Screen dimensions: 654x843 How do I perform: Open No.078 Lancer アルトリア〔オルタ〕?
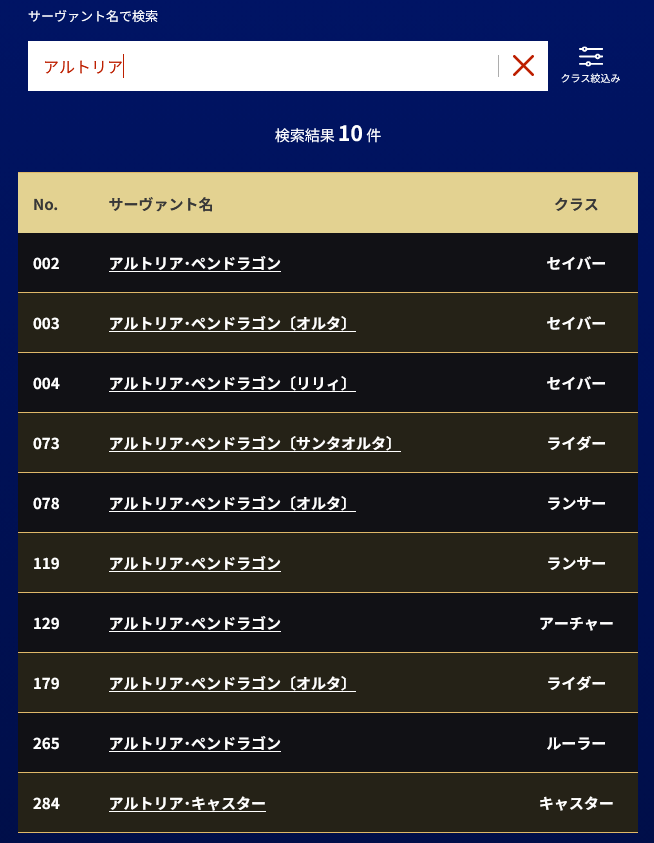click(x=232, y=504)
